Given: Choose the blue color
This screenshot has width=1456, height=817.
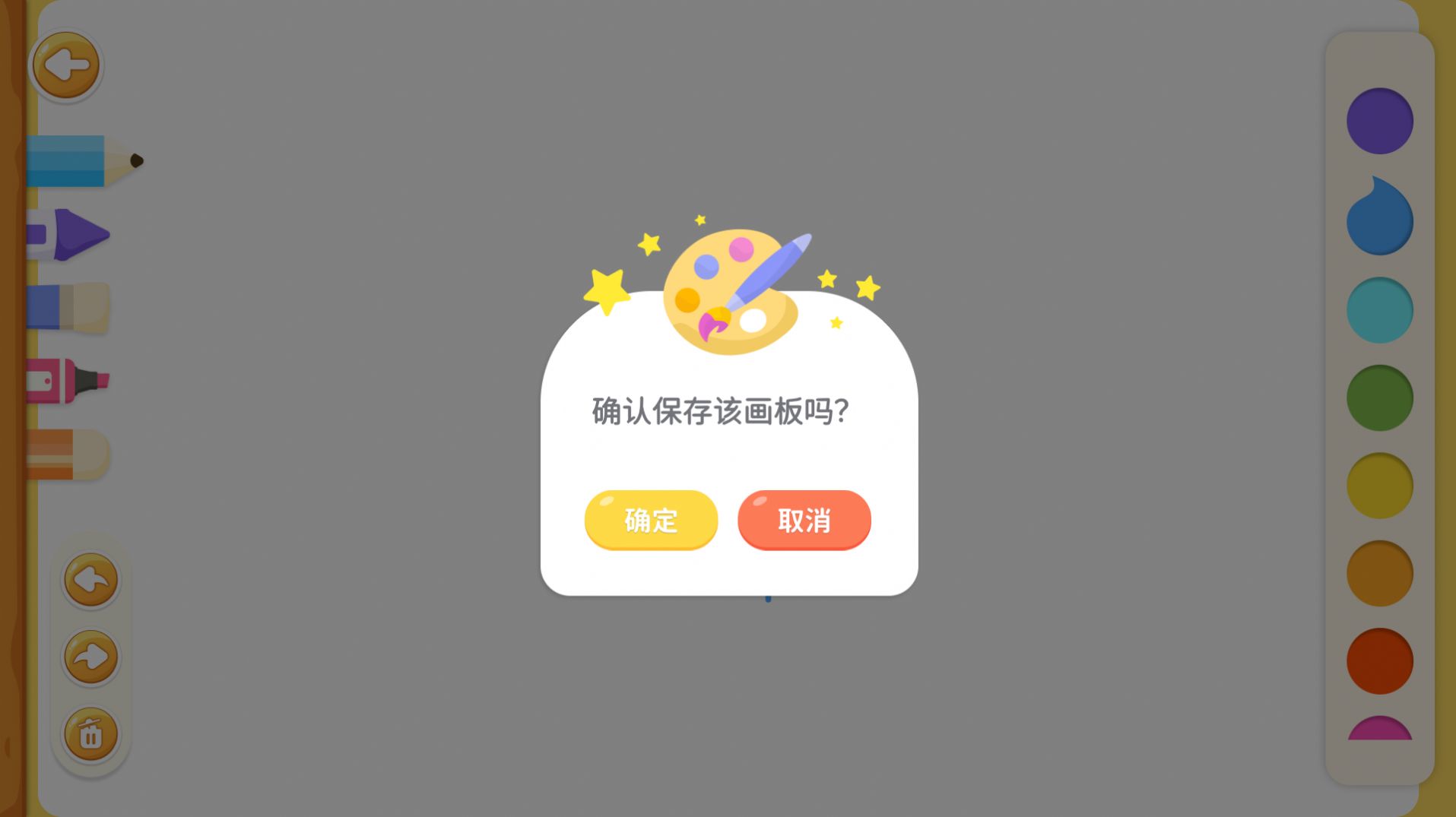Looking at the screenshot, I should [x=1379, y=220].
